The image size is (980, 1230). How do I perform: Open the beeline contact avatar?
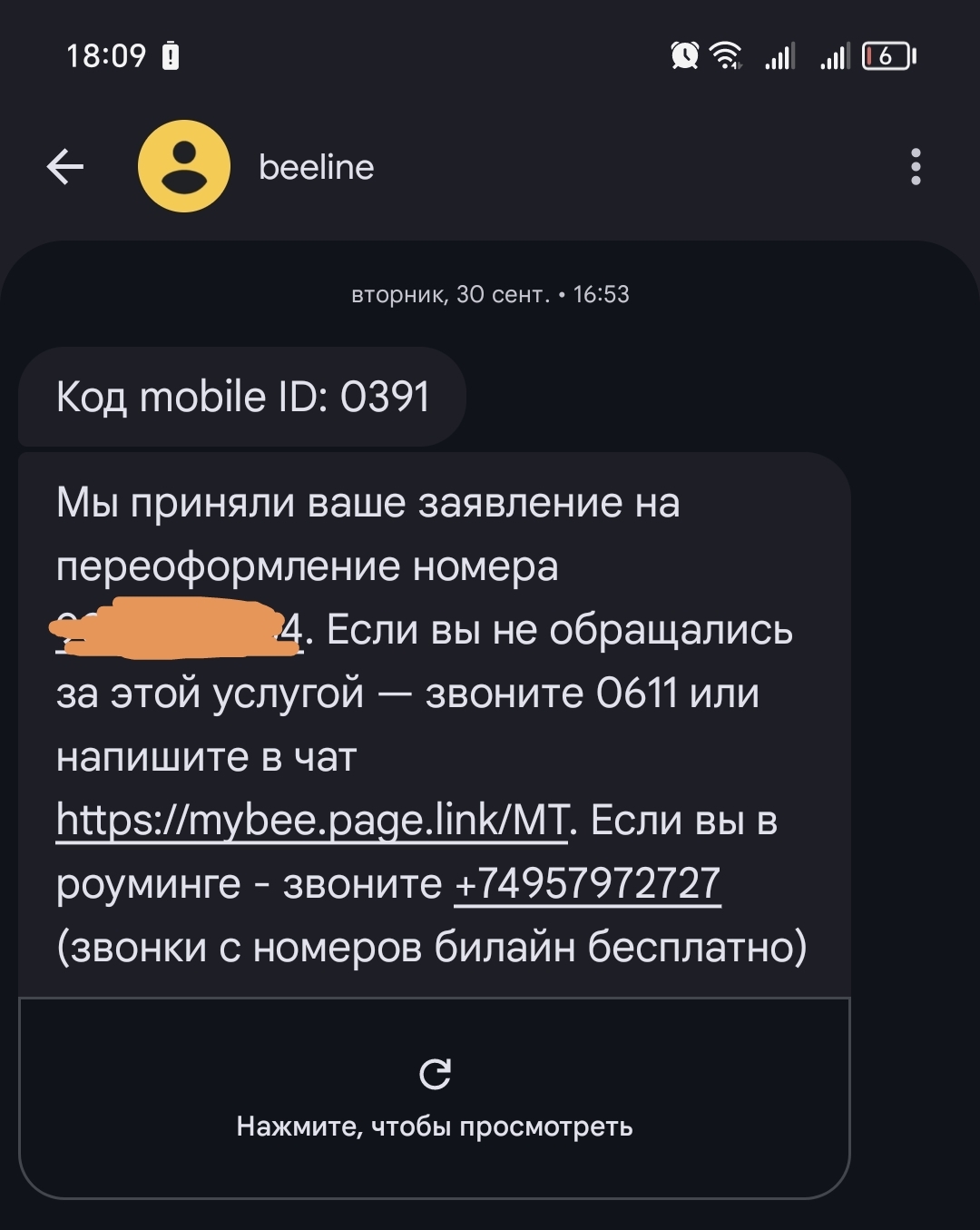[184, 167]
